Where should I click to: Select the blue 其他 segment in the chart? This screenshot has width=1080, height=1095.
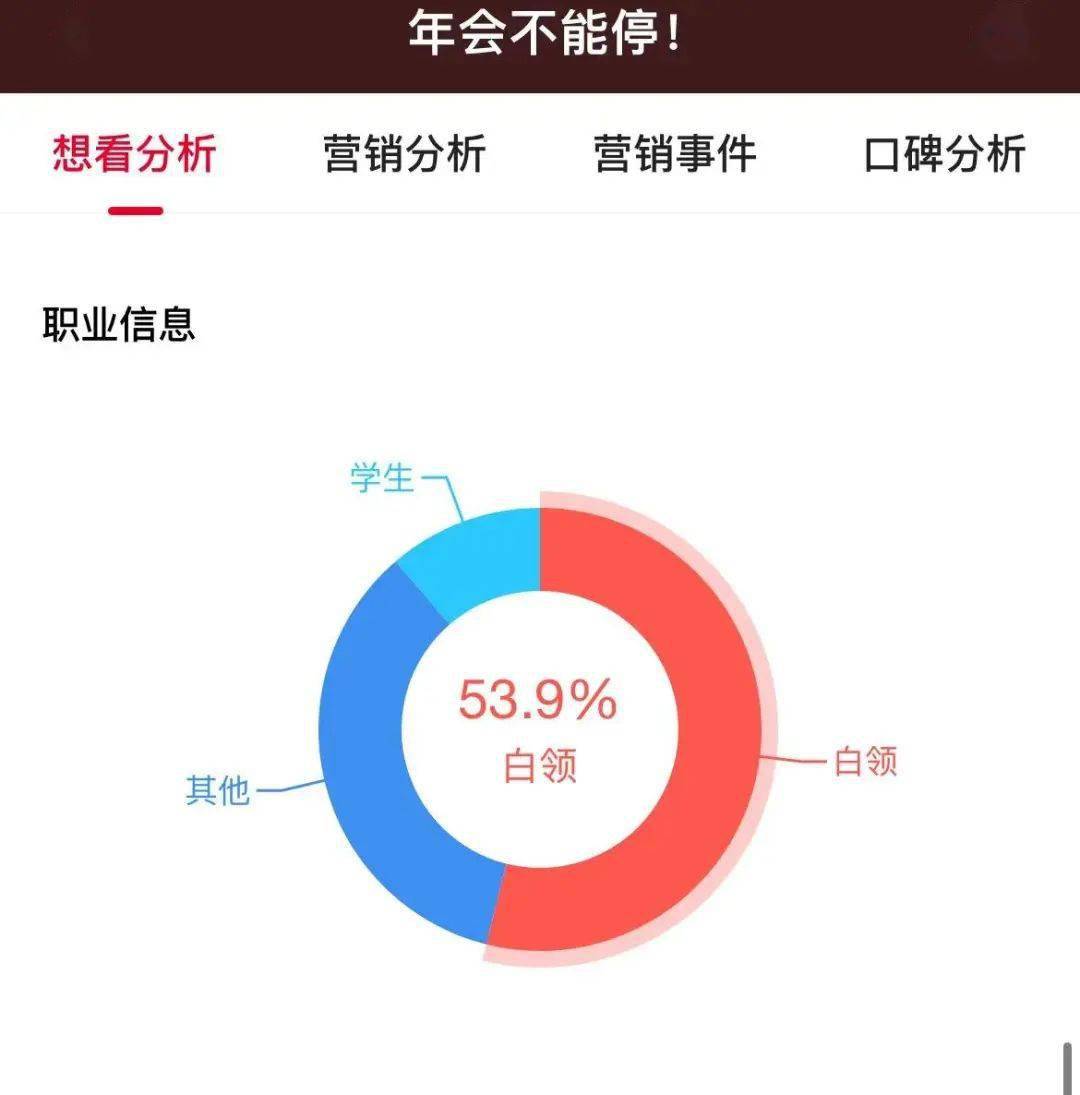coord(372,760)
